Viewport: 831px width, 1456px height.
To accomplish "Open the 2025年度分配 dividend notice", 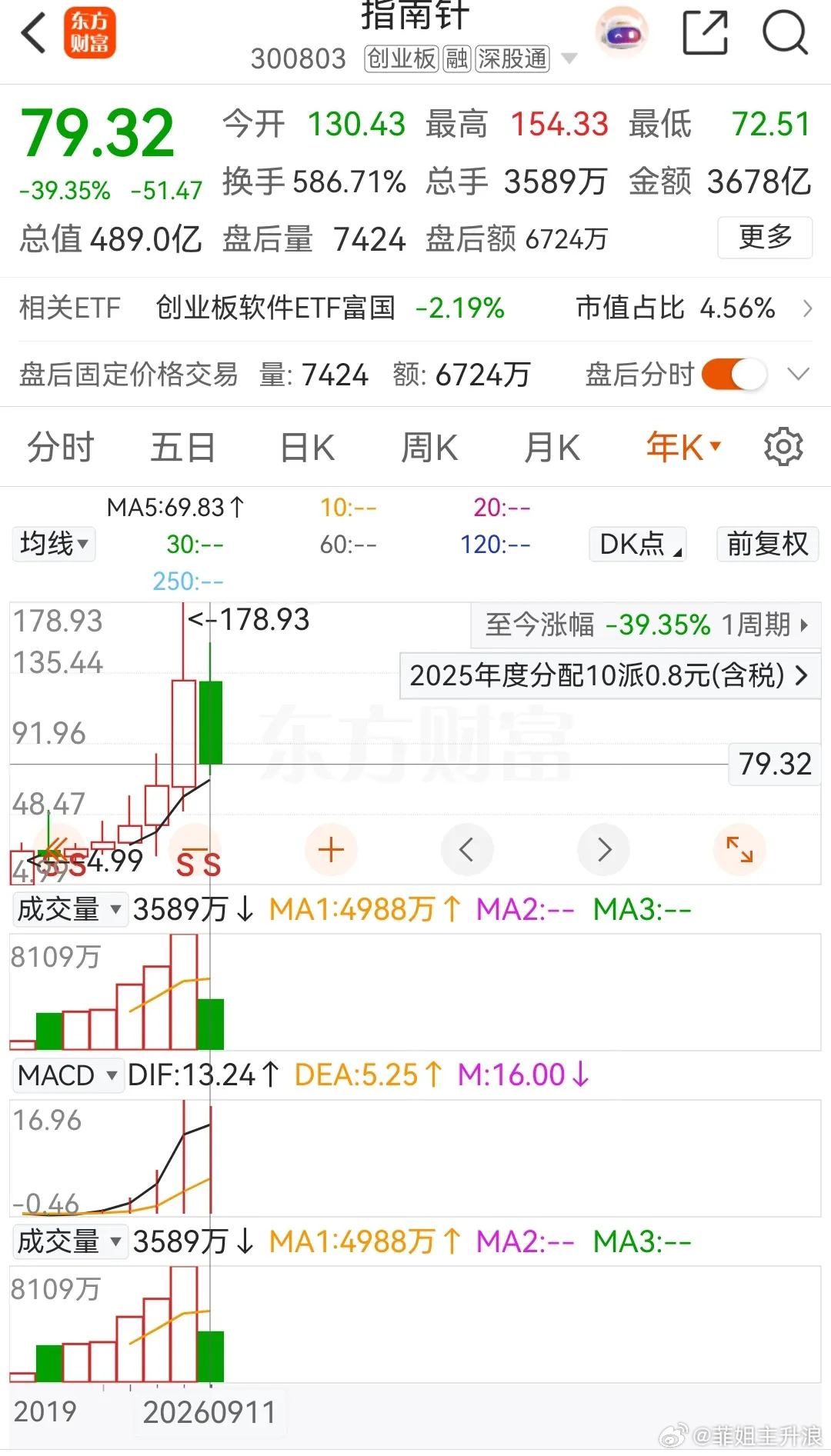I will click(610, 676).
